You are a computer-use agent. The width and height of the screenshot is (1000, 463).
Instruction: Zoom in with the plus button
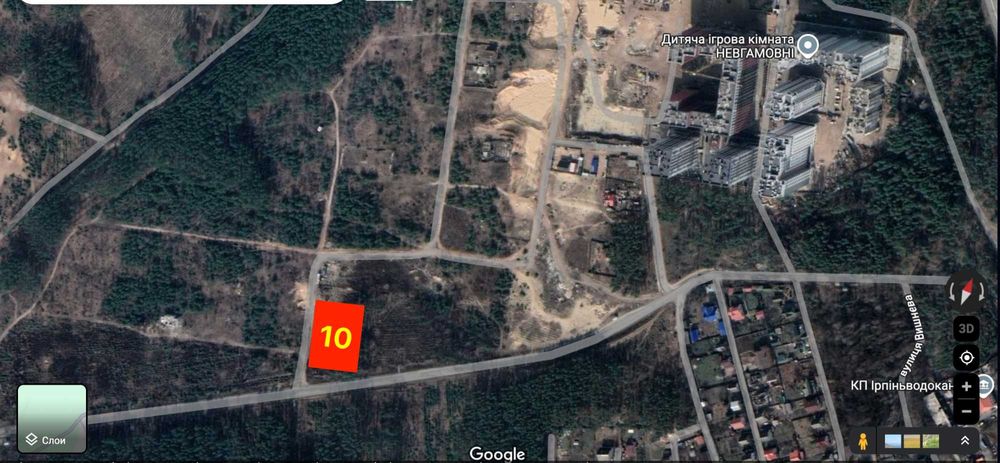click(967, 386)
